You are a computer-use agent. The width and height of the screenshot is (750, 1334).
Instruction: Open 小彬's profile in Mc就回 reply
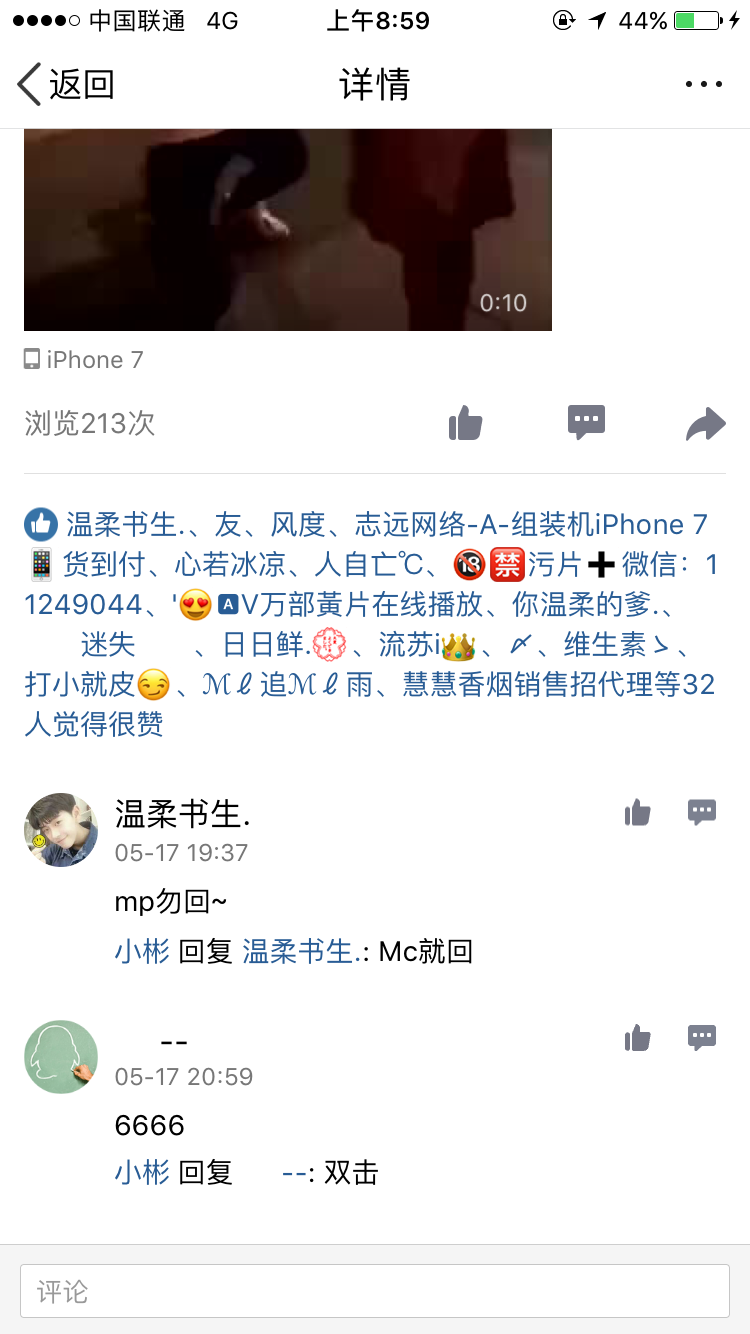(x=142, y=951)
